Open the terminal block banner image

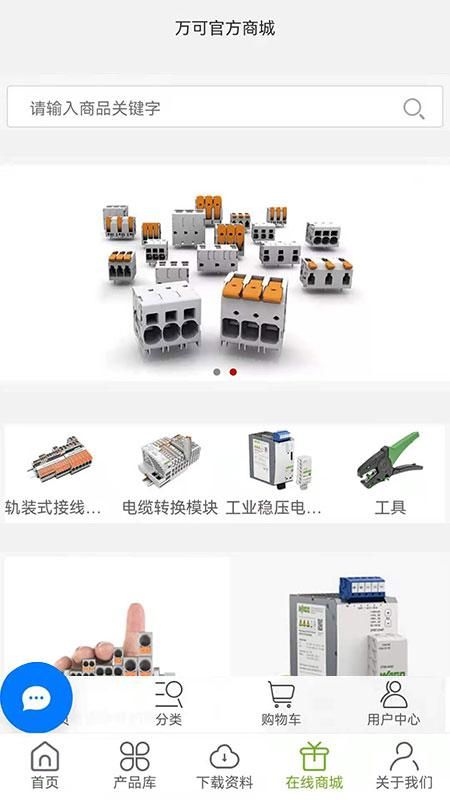coord(225,272)
